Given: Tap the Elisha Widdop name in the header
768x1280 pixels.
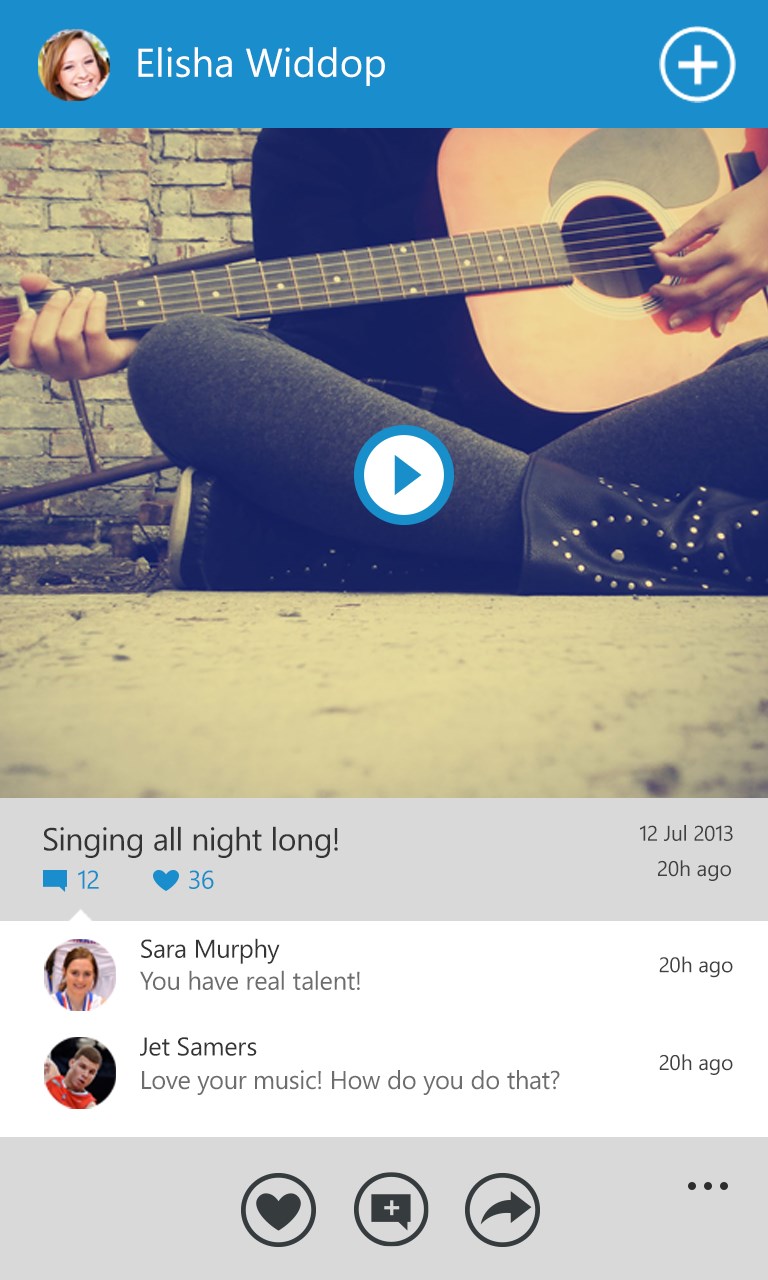Looking at the screenshot, I should [x=259, y=64].
